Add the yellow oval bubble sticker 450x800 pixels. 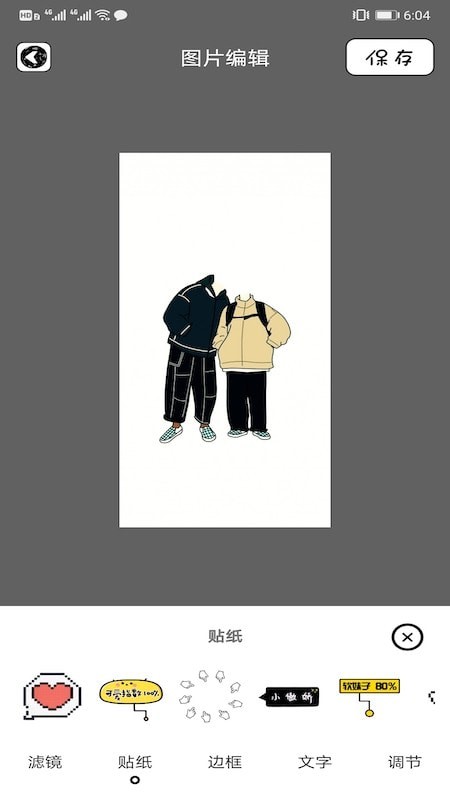[132, 697]
